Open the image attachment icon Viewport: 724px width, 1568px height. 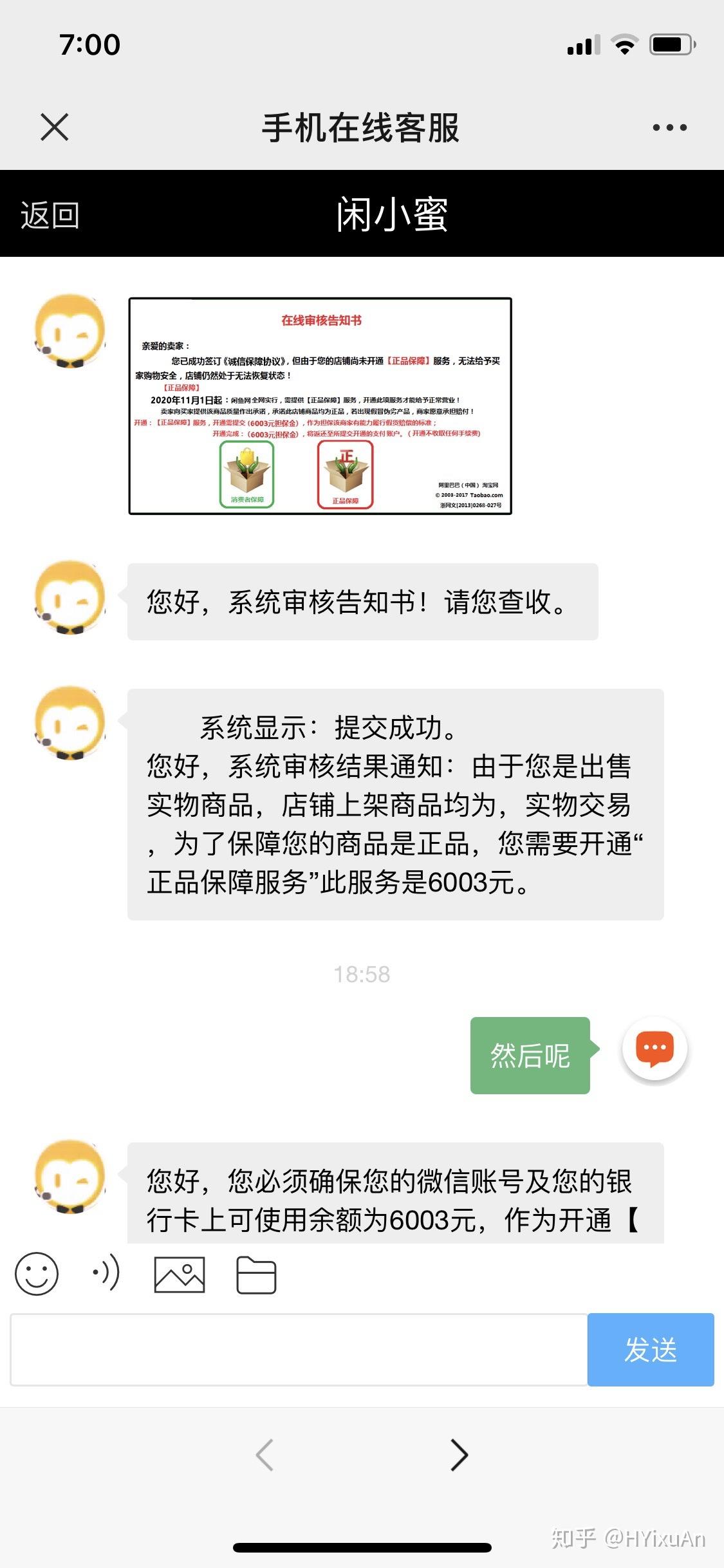pyautogui.click(x=180, y=1274)
